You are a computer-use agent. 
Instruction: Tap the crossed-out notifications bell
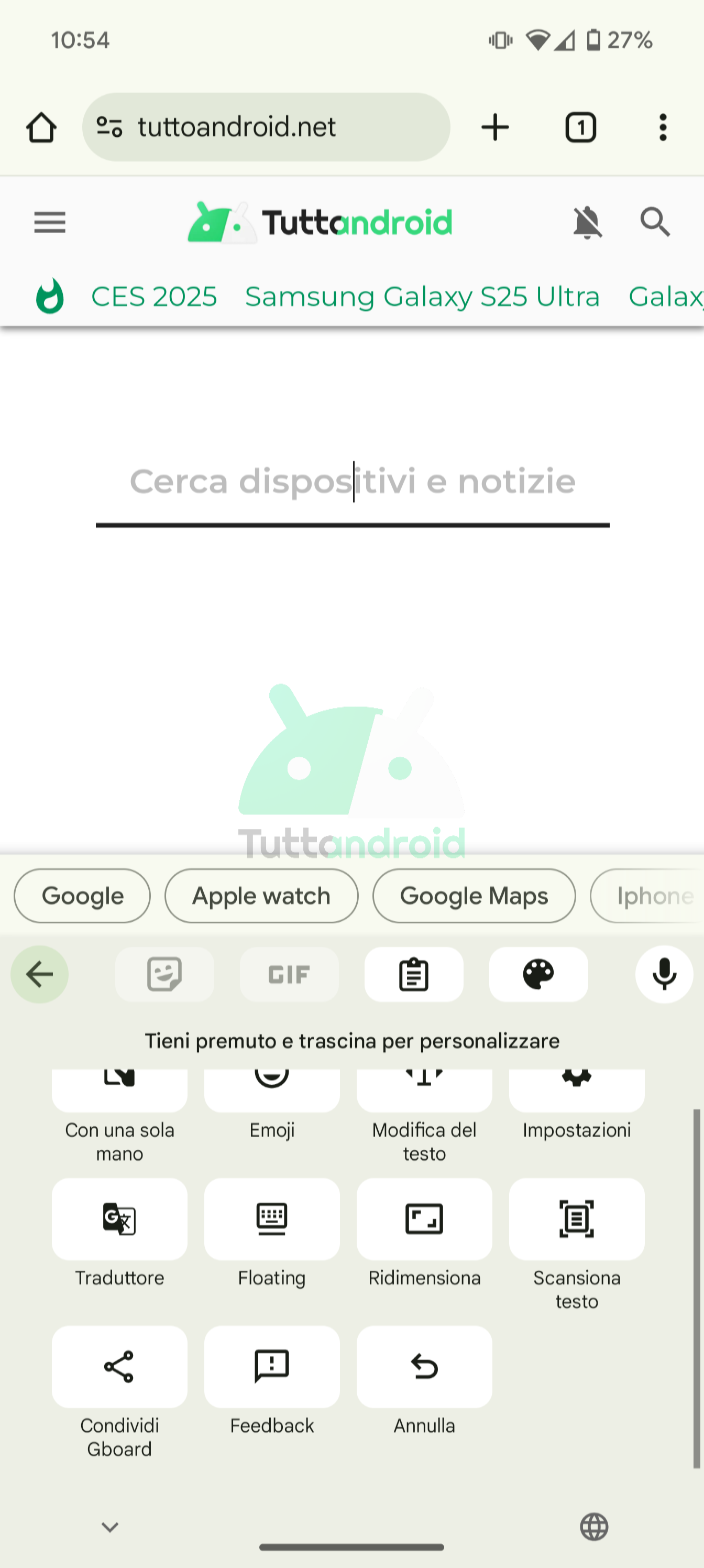click(x=587, y=223)
